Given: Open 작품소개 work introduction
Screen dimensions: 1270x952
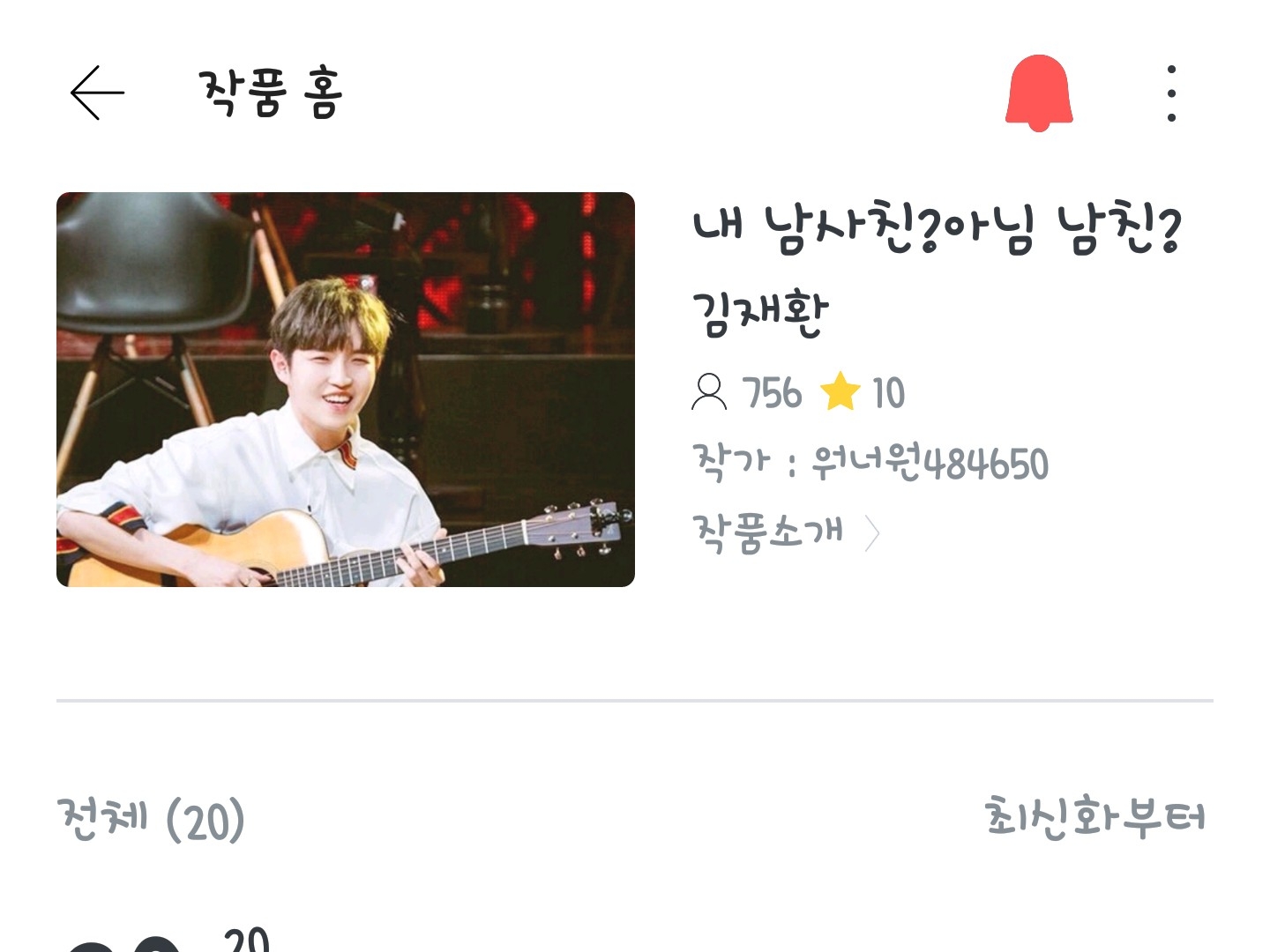Looking at the screenshot, I should click(x=785, y=532).
